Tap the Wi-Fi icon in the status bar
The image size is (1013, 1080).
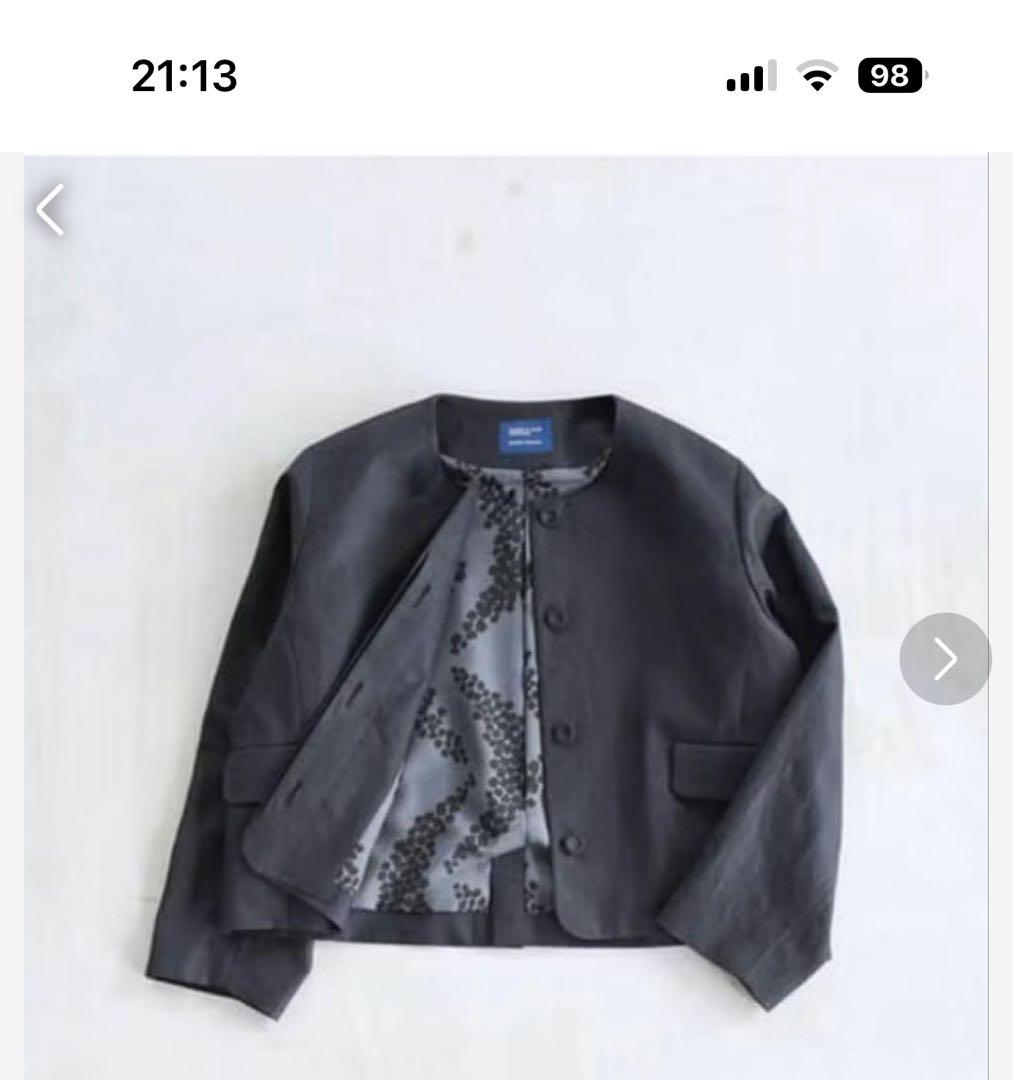point(816,75)
